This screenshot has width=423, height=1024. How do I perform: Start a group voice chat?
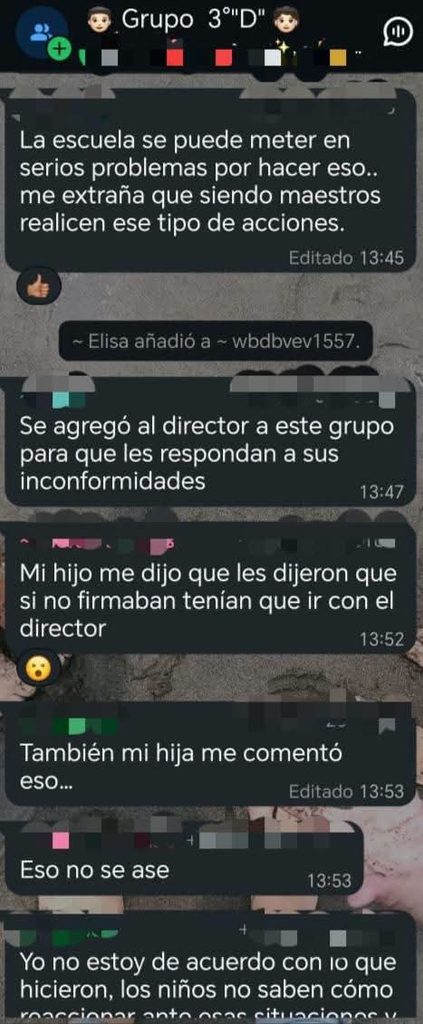[398, 31]
